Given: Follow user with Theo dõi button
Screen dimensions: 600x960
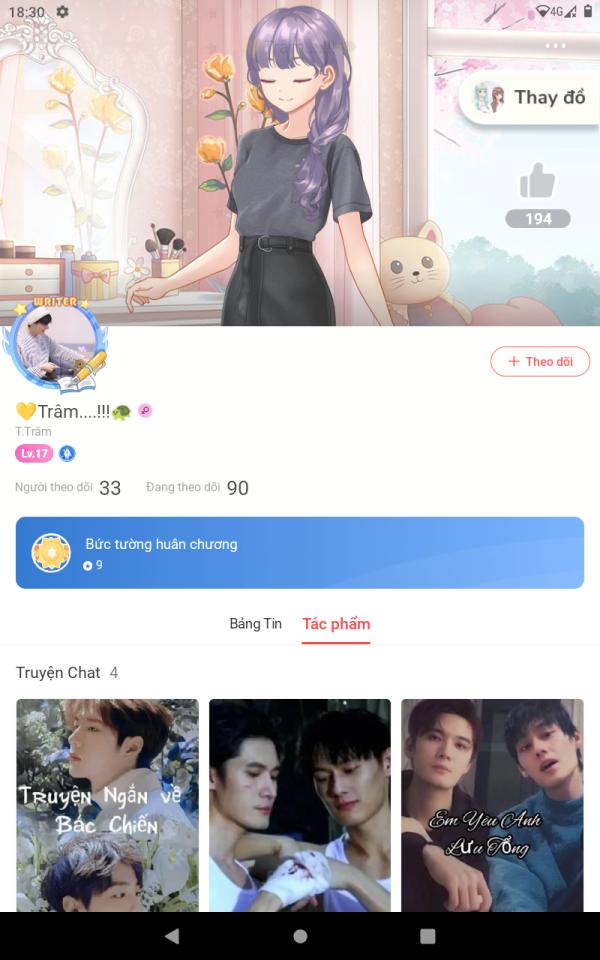Looking at the screenshot, I should click(540, 361).
